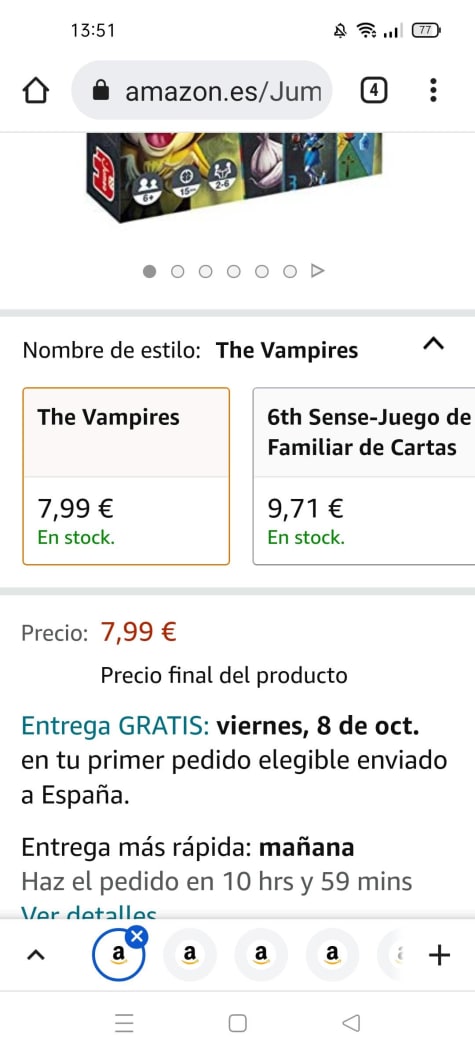
Task: Open the browser overflow menu
Action: pyautogui.click(x=433, y=90)
